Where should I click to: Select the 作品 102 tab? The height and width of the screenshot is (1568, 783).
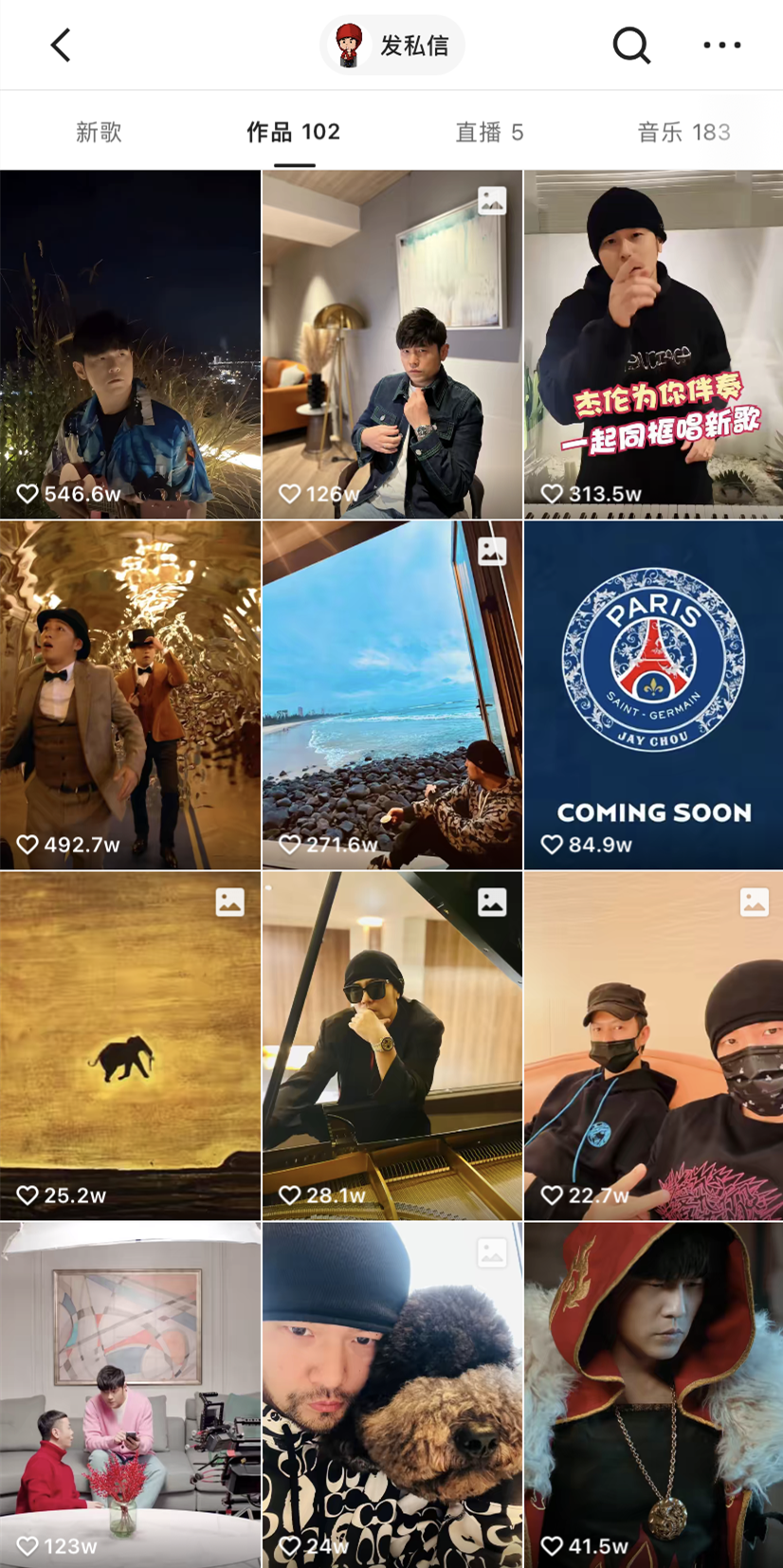pos(294,132)
